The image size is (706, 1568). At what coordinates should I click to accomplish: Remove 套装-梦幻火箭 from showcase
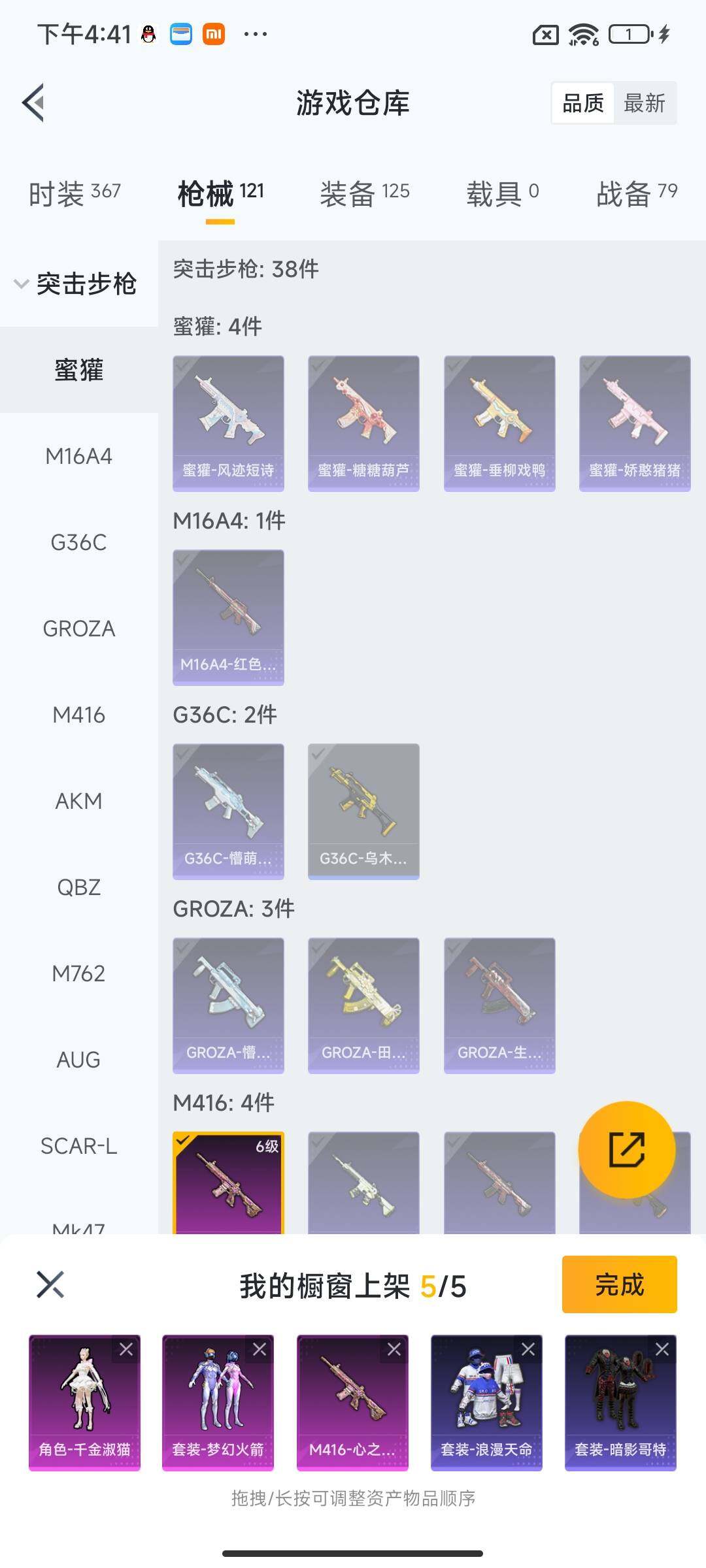260,1349
